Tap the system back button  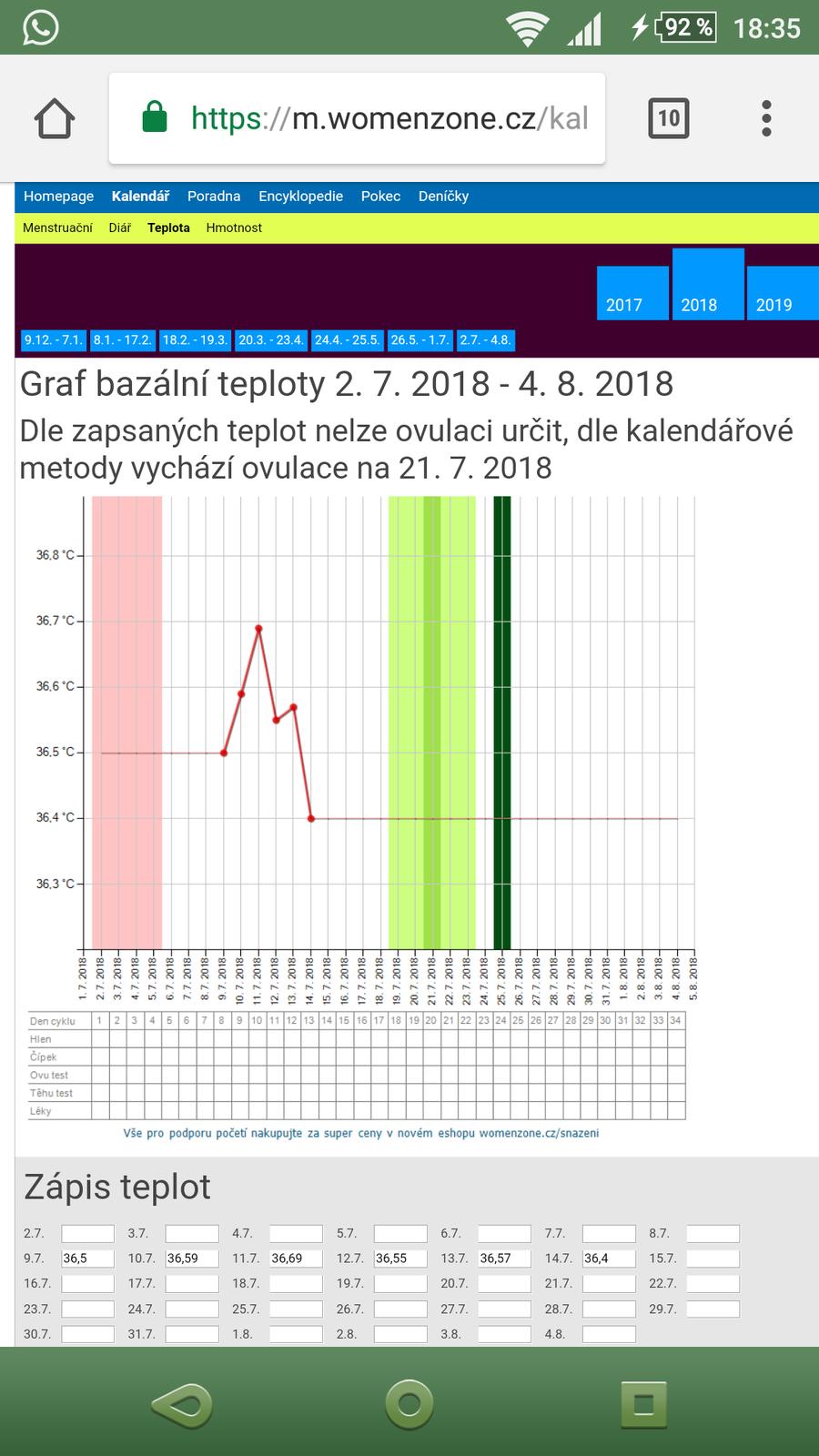182,1403
